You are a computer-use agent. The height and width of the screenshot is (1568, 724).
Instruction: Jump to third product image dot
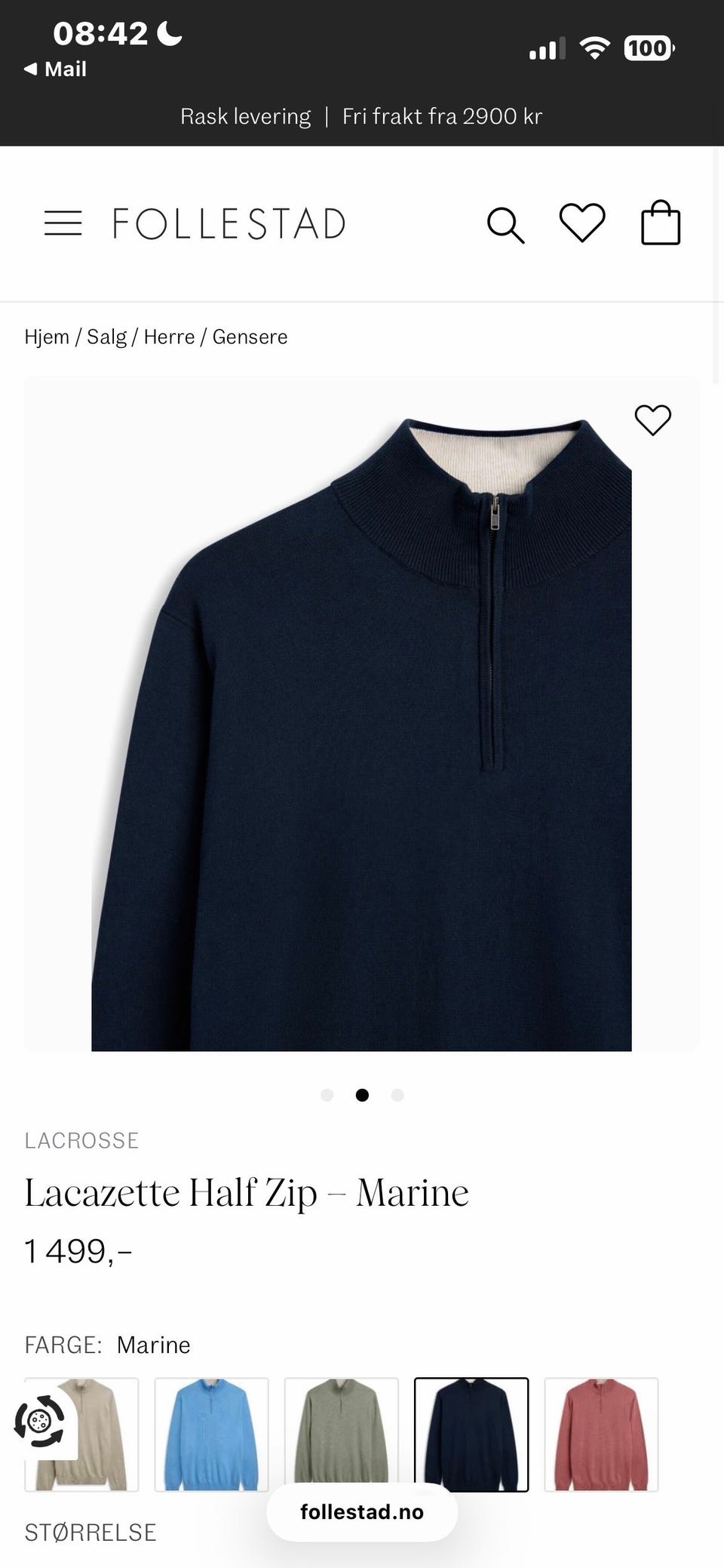click(397, 1095)
